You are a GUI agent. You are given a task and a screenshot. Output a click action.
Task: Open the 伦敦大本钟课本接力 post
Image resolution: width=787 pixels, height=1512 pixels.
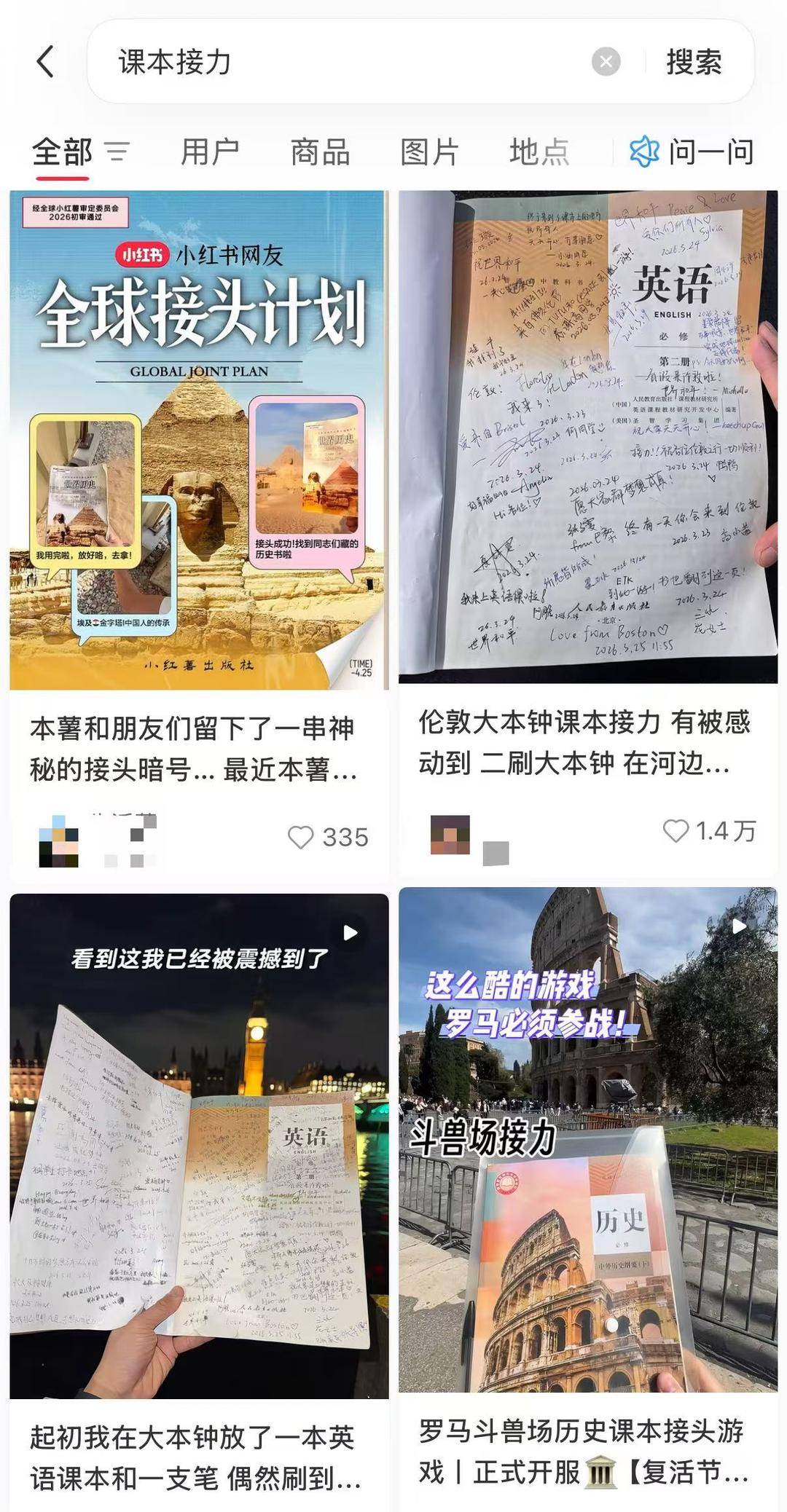pos(588,437)
